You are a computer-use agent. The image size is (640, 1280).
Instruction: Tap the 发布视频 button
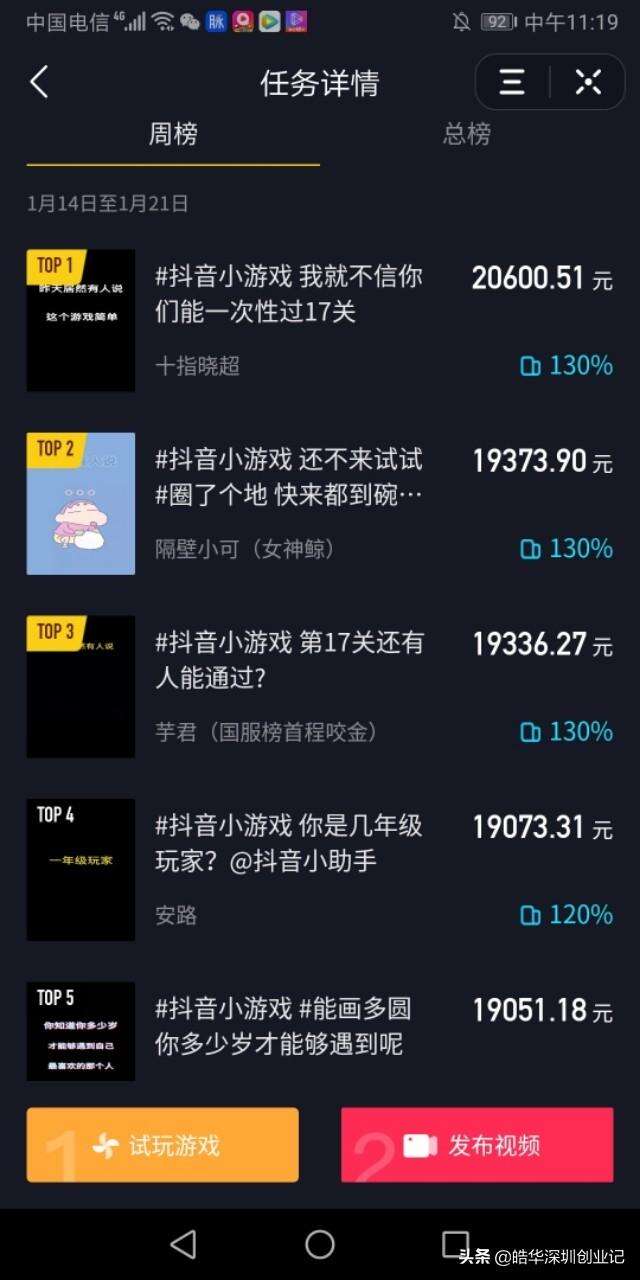[x=477, y=1145]
